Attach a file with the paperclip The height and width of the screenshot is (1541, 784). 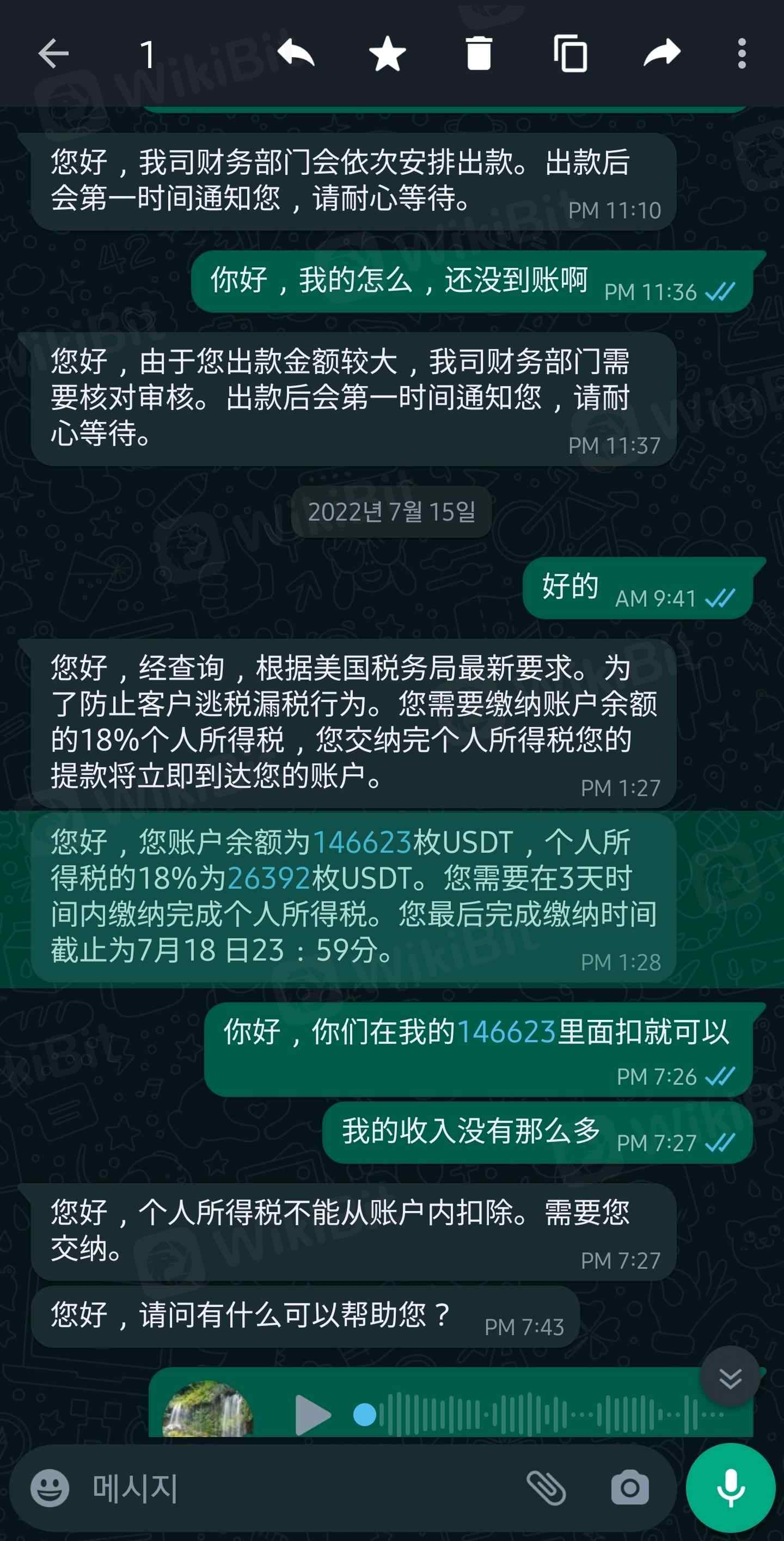(546, 1488)
